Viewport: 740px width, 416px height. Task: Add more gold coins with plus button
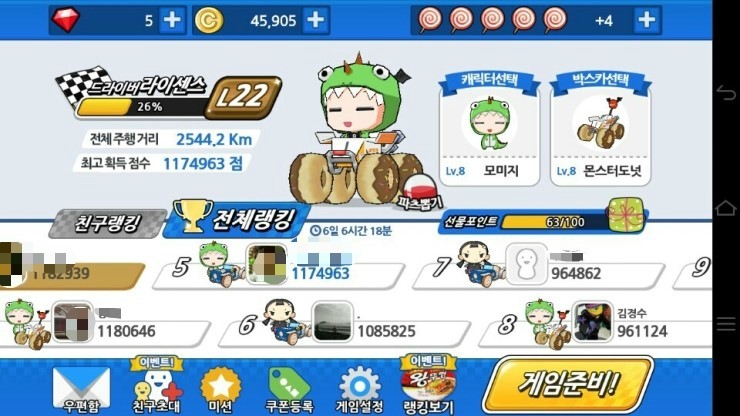(315, 20)
